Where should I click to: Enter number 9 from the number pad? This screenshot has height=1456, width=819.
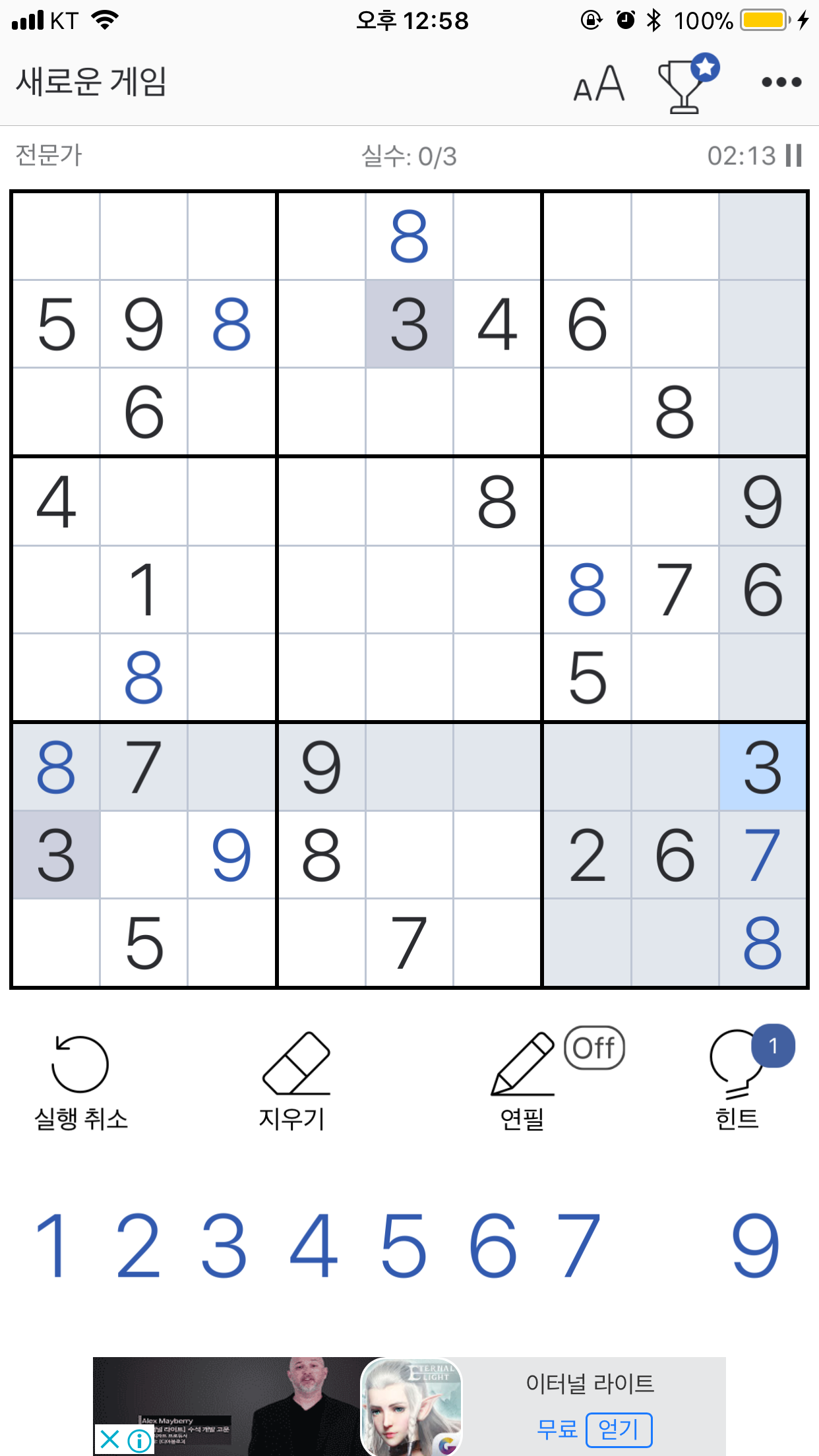point(756,1245)
